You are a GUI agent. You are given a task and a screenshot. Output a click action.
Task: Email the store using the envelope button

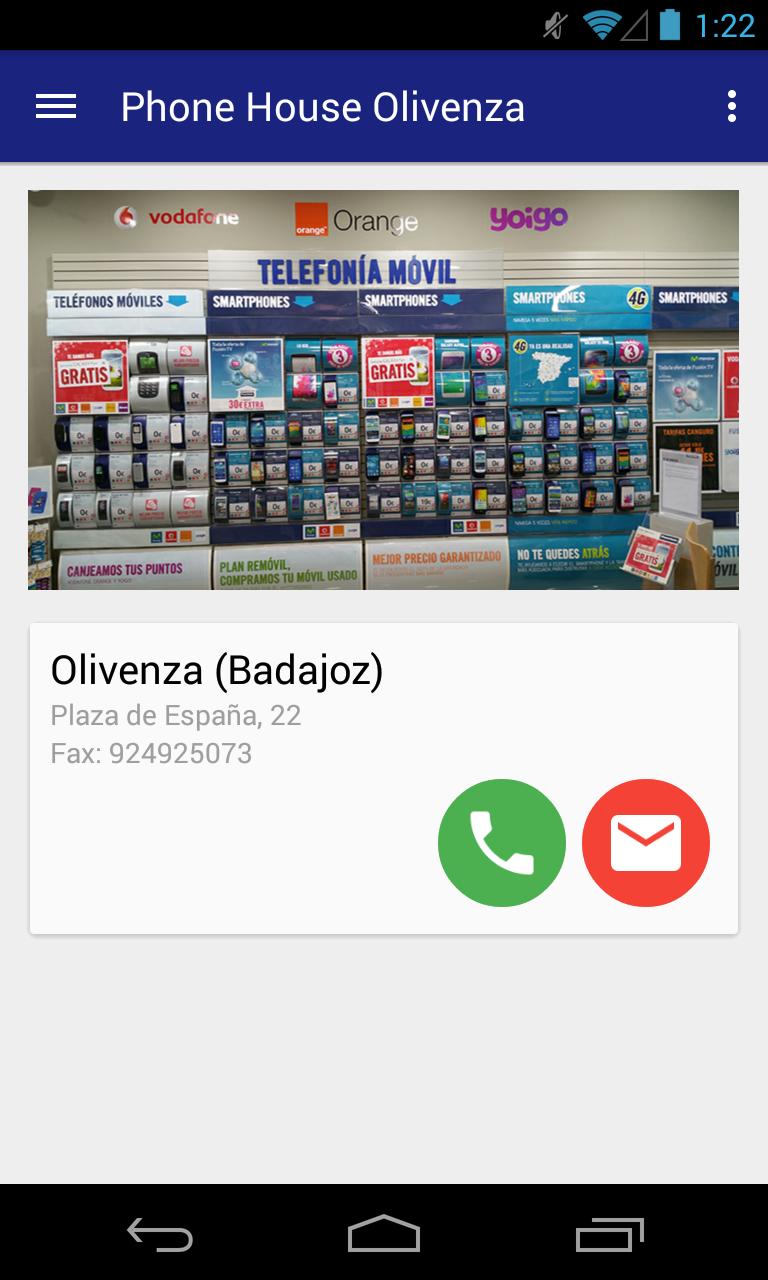(646, 842)
